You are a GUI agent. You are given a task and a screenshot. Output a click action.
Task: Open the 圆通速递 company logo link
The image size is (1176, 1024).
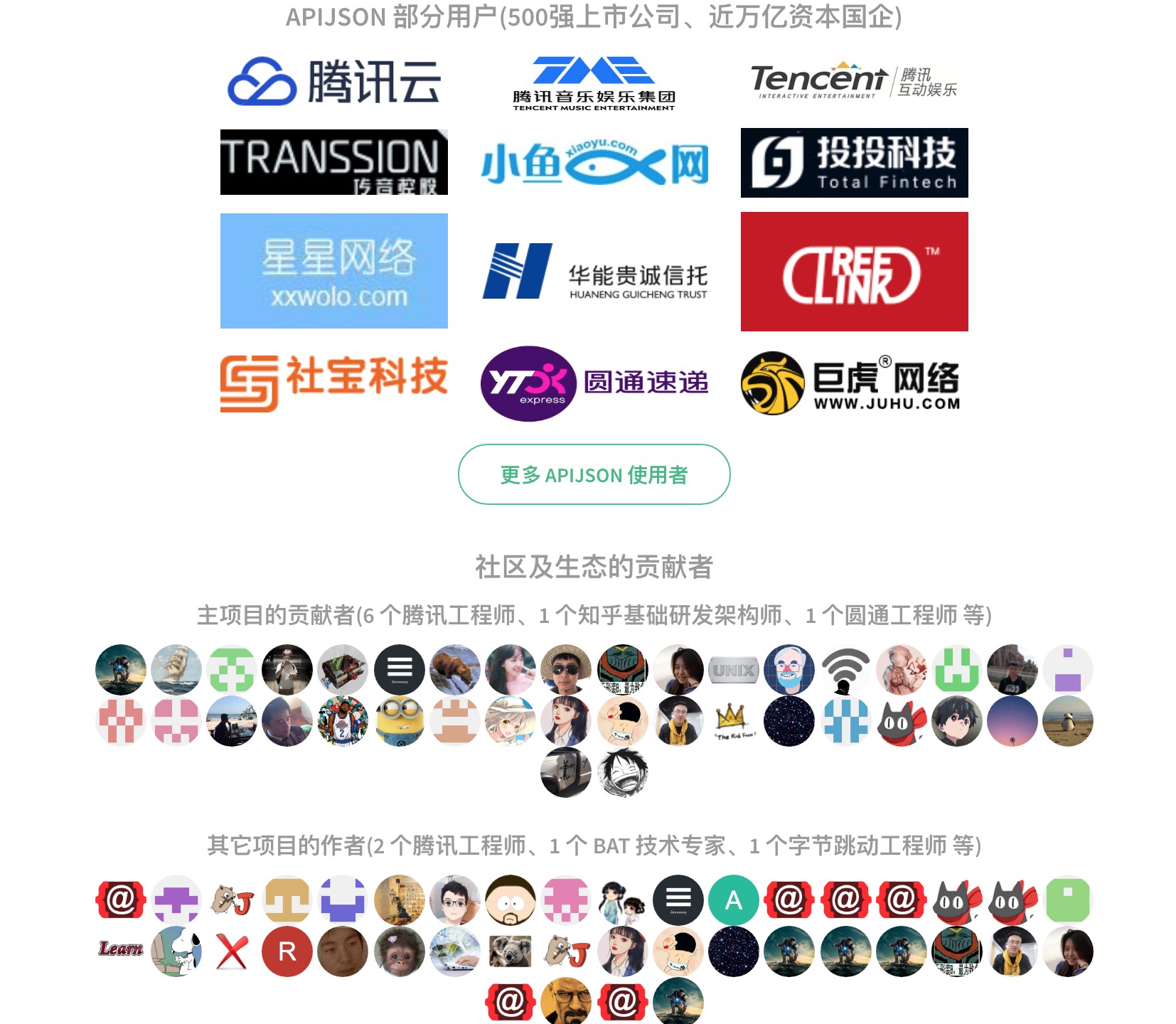tap(594, 383)
